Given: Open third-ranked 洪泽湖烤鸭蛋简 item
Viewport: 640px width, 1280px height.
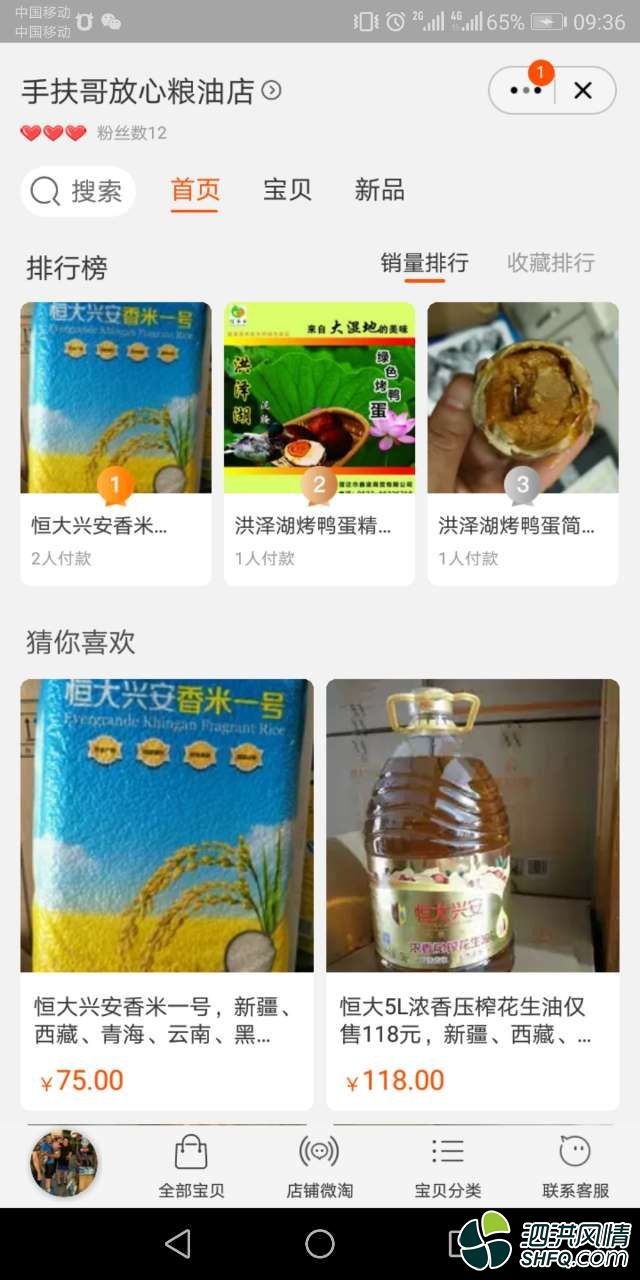Looking at the screenshot, I should 523,442.
